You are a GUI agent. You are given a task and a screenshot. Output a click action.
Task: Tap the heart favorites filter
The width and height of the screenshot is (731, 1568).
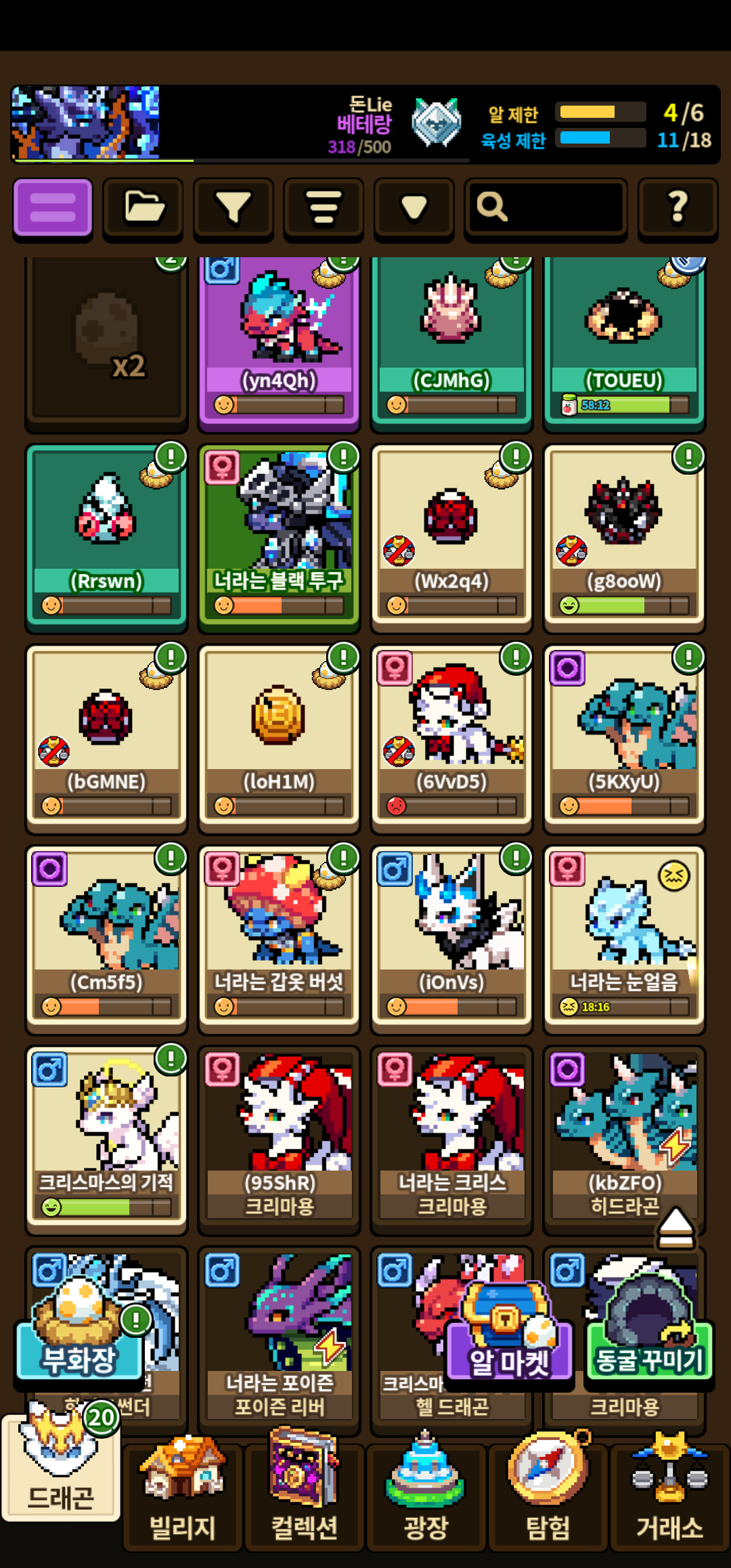[x=414, y=209]
